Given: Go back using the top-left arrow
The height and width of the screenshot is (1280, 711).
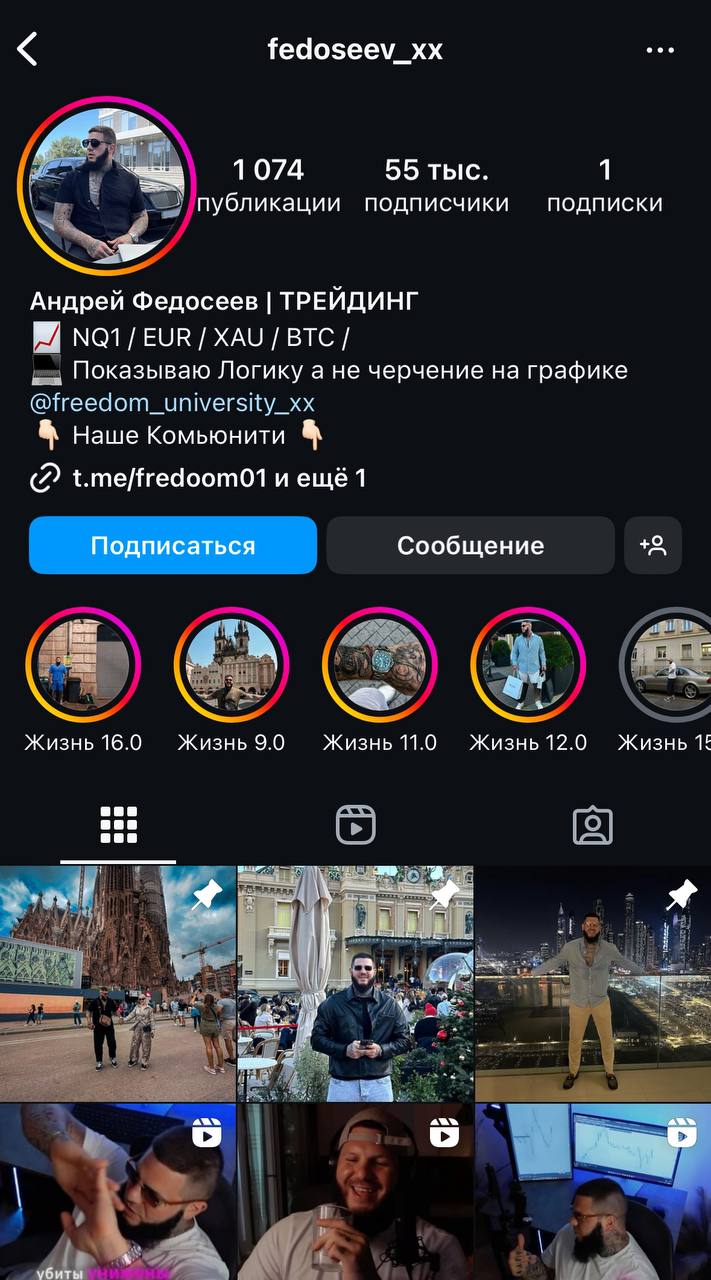Looking at the screenshot, I should coord(28,49).
